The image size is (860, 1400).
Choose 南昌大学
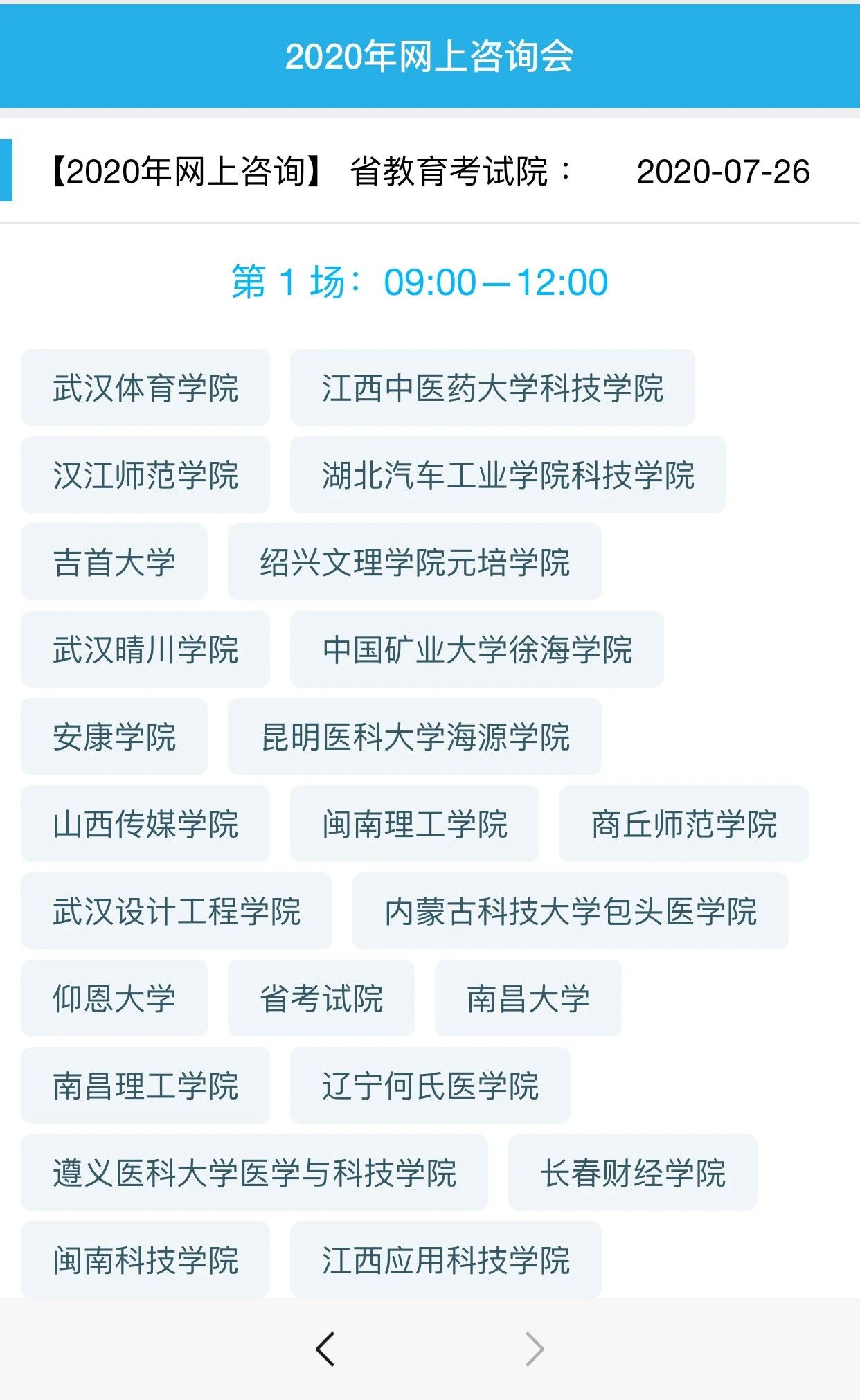point(528,998)
